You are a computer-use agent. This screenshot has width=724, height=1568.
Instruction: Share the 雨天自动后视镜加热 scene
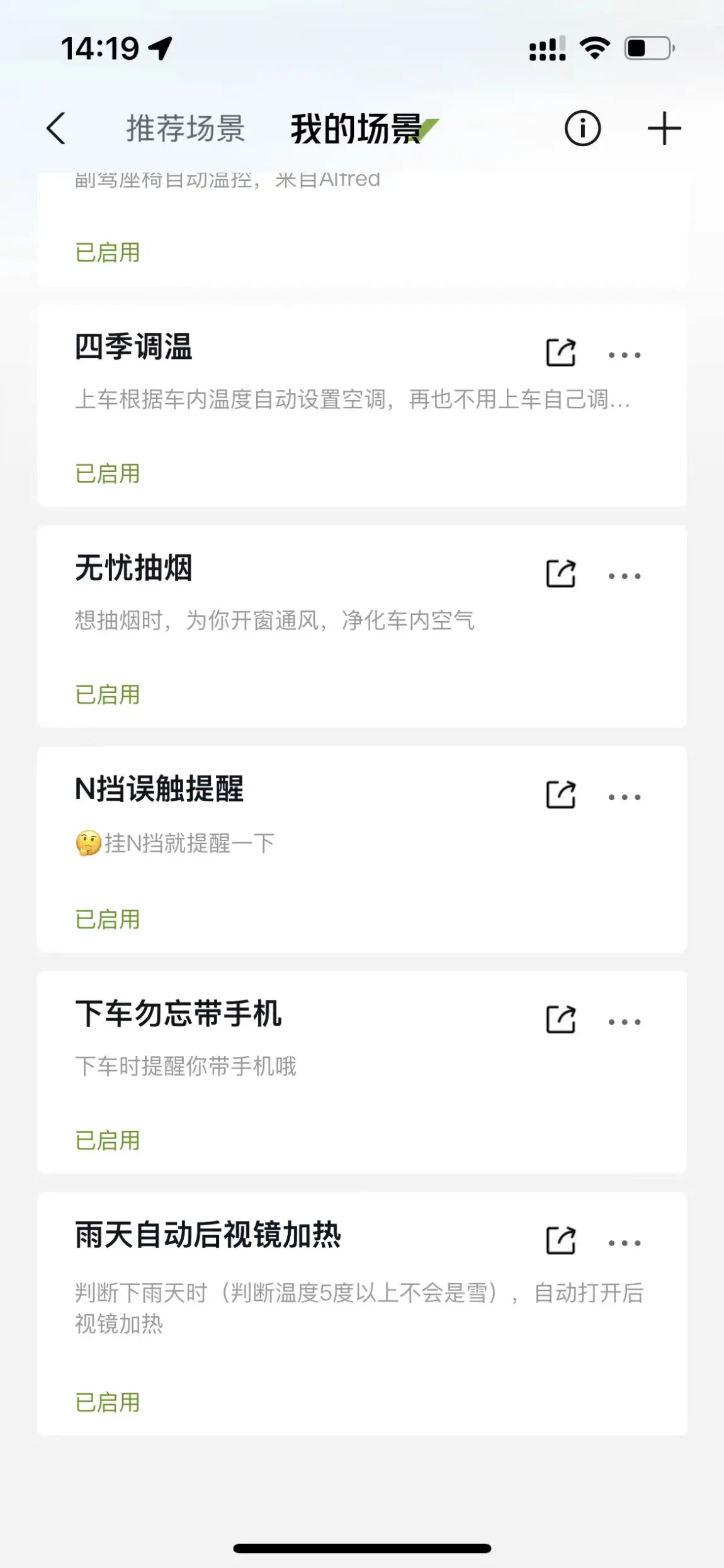tap(561, 1240)
